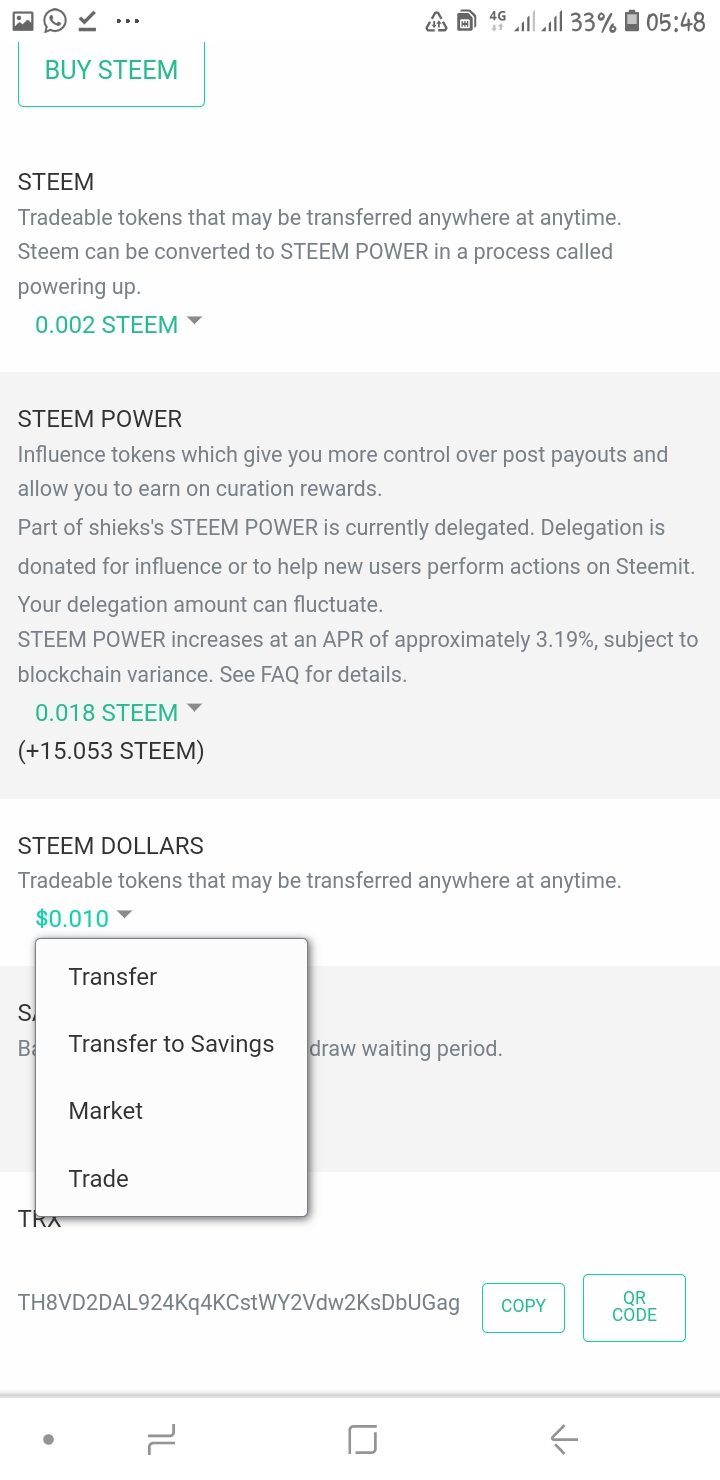720x1480 pixels.
Task: Select Transfer from the dropdown menu
Action: click(113, 977)
